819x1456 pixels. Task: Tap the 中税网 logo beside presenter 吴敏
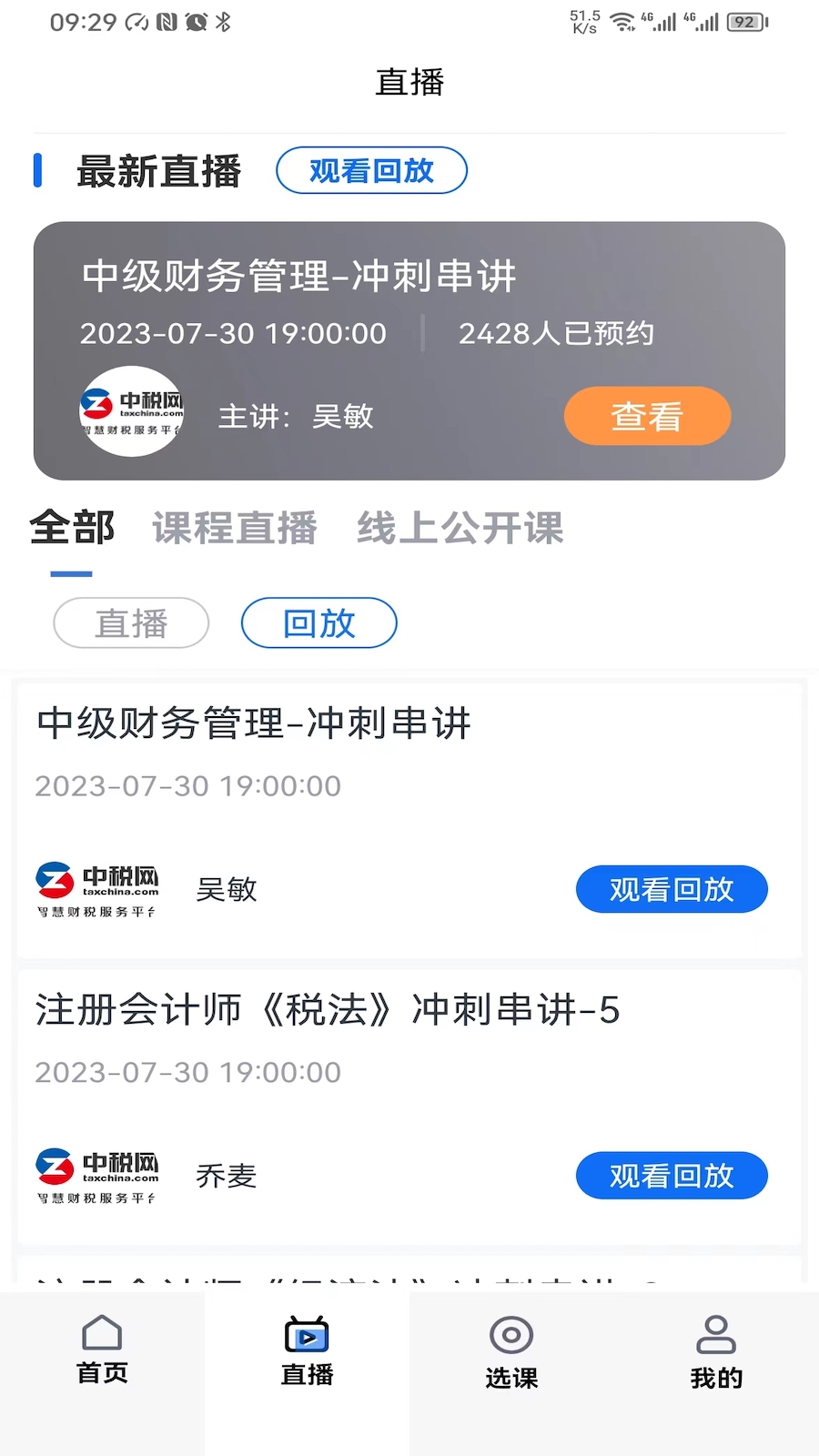97,889
